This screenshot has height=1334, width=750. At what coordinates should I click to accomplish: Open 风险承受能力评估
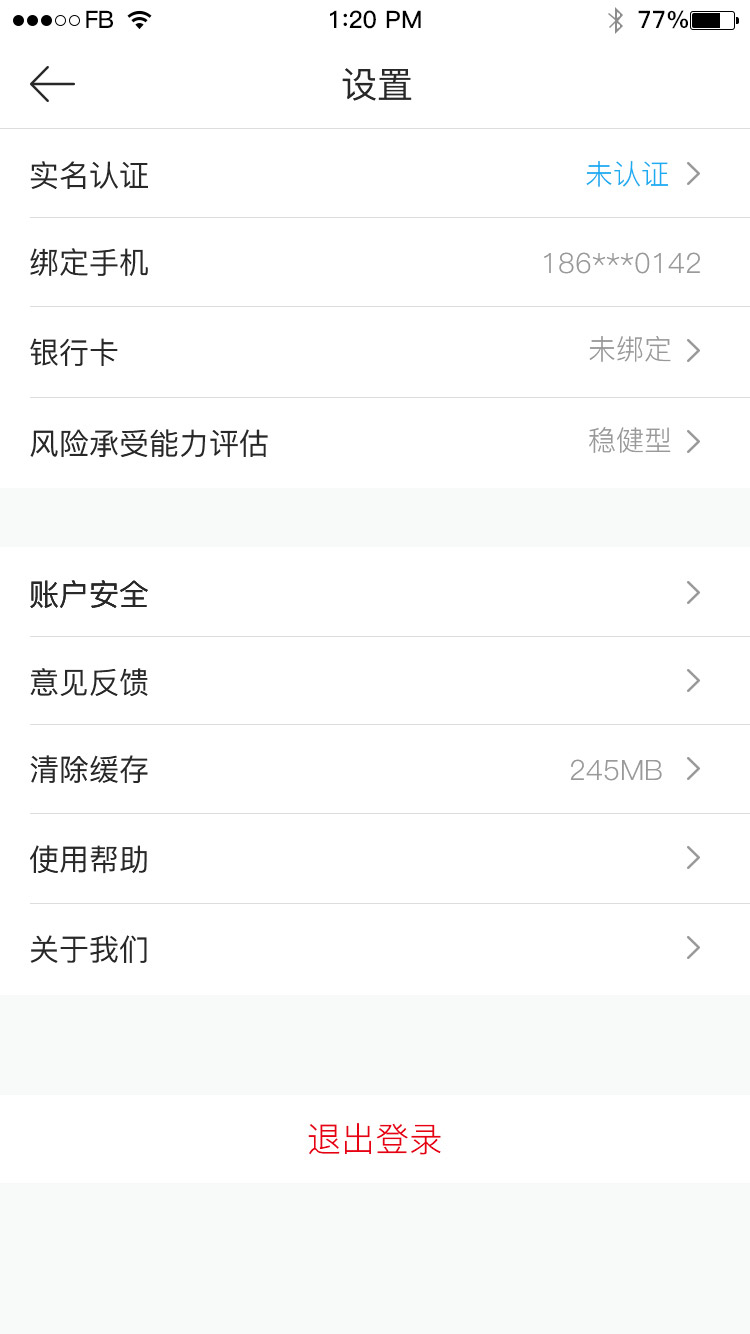(375, 442)
